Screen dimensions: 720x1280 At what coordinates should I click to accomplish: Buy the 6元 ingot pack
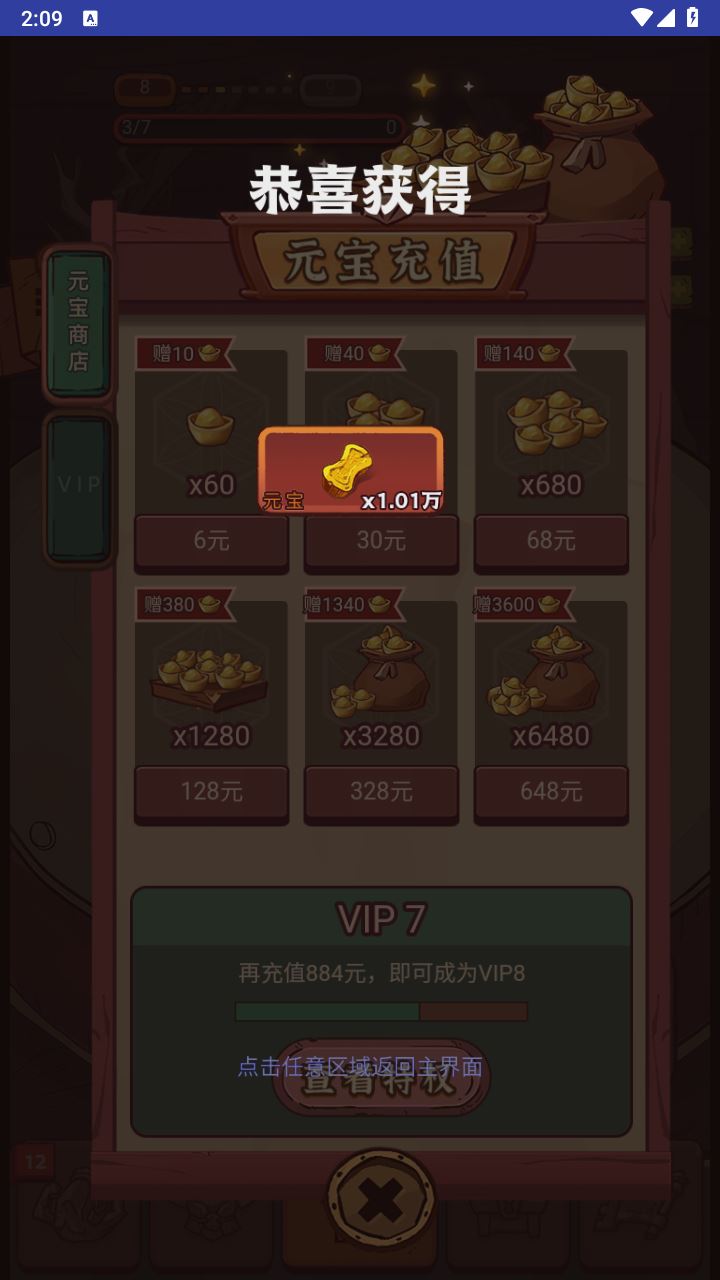(211, 541)
